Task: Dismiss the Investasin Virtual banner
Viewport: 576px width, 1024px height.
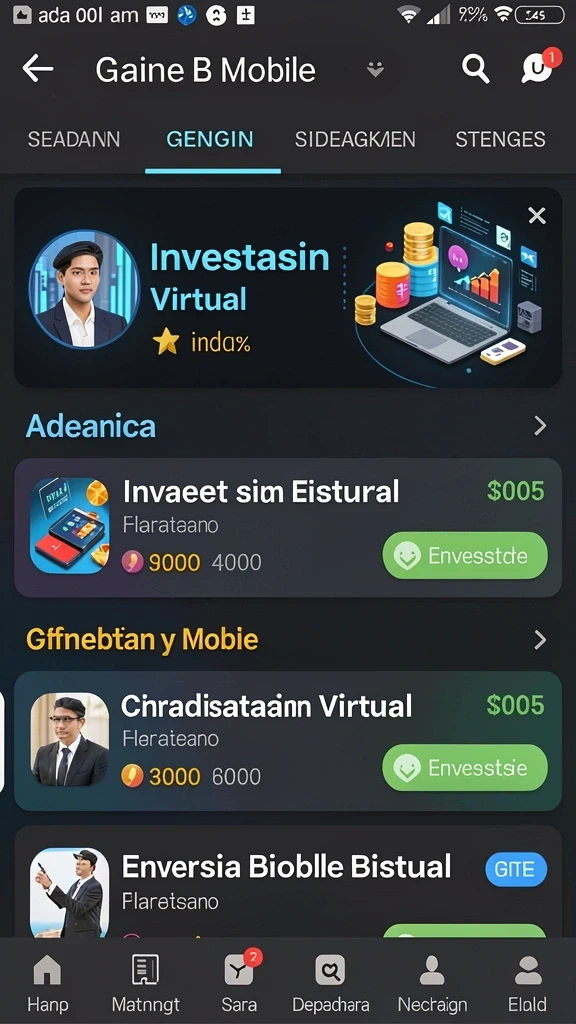Action: point(537,216)
